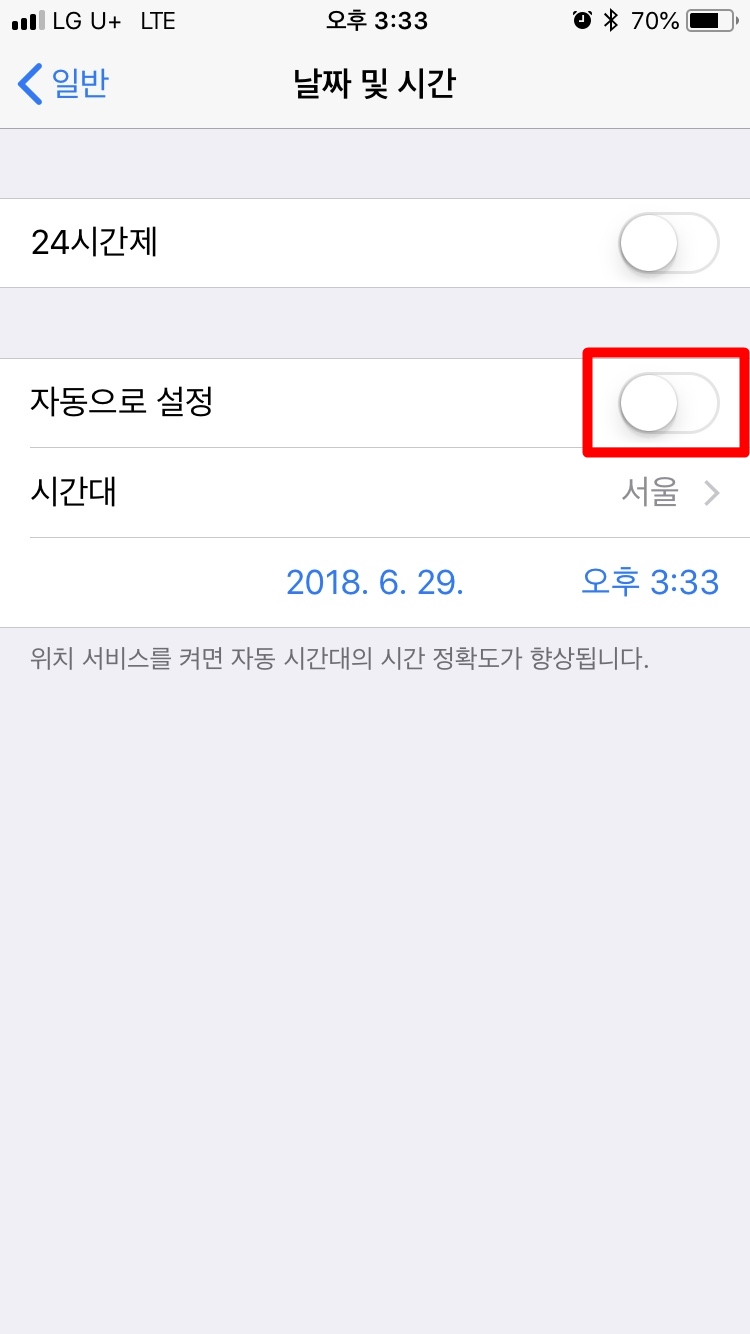Go back to 일반 settings
750x1334 pixels.
click(x=62, y=84)
